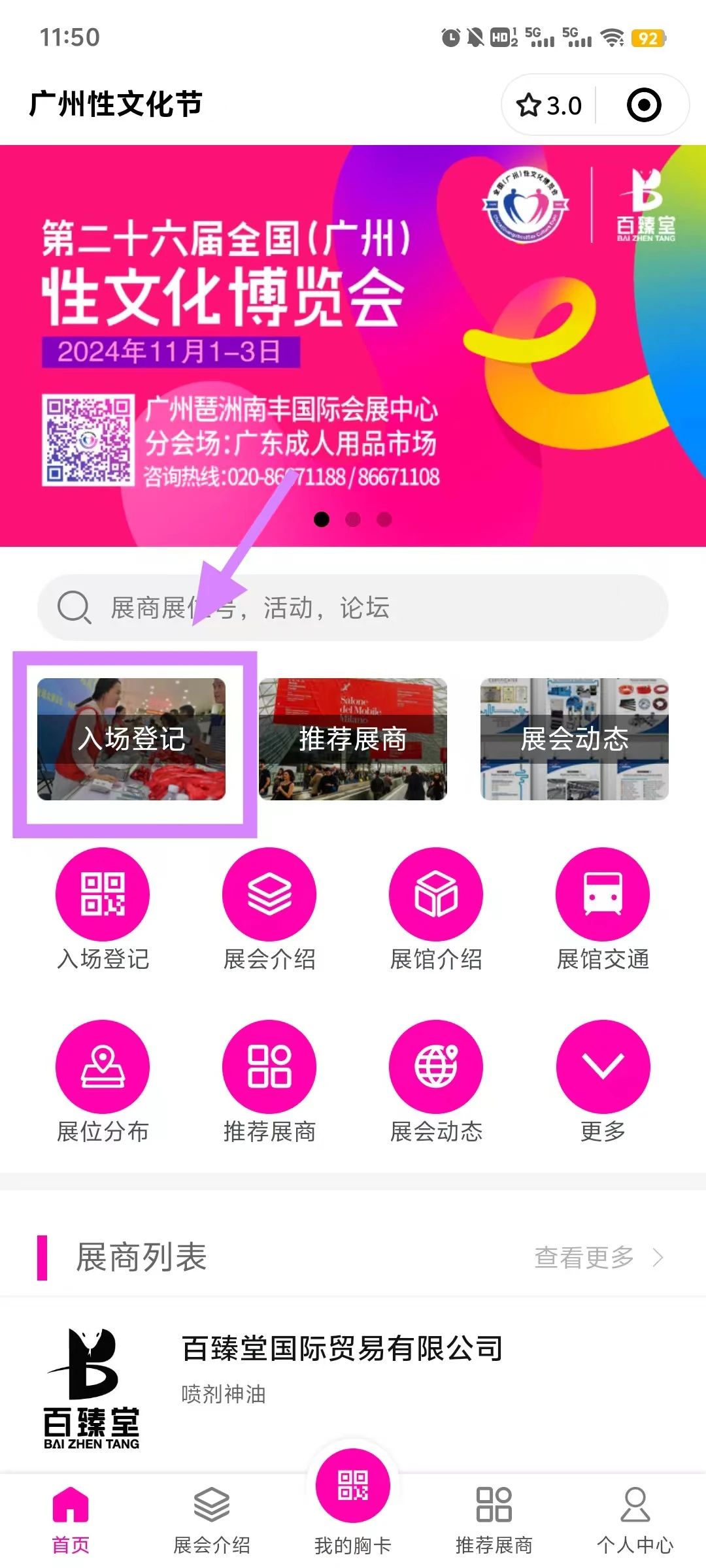Open 展馆交通 using the train icon

603,893
